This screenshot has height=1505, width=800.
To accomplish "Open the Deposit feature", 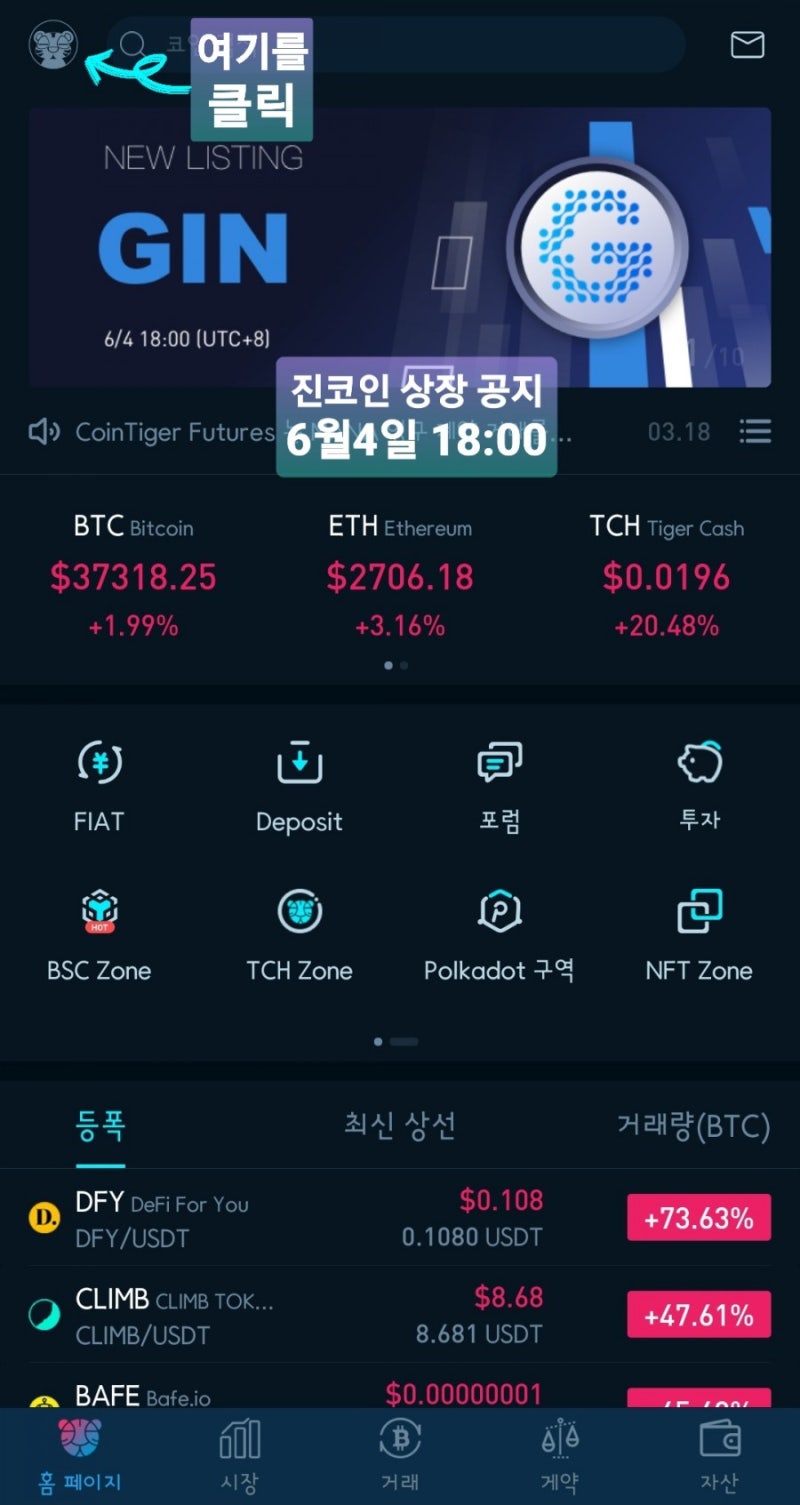I will click(299, 785).
